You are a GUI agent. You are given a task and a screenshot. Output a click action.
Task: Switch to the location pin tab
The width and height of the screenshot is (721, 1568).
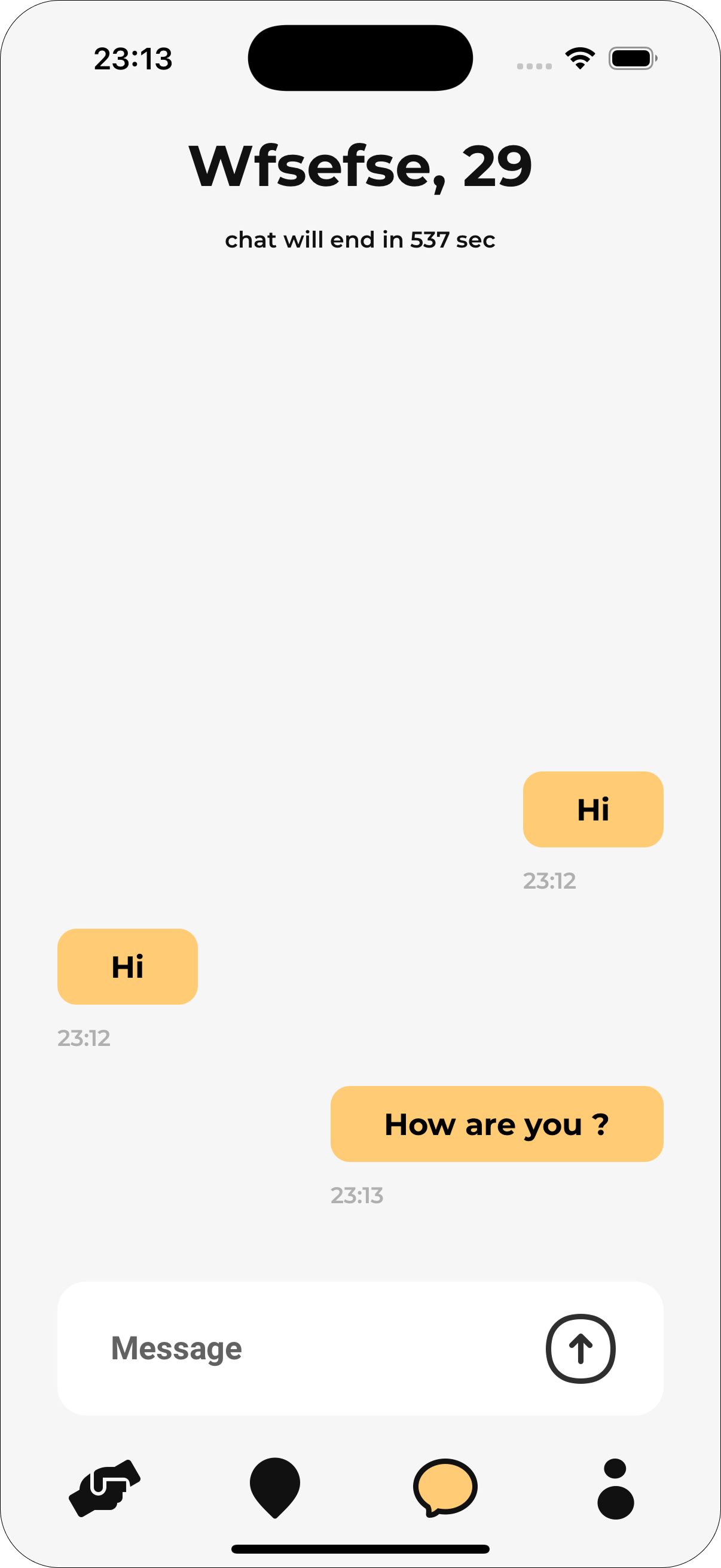pos(275,1487)
